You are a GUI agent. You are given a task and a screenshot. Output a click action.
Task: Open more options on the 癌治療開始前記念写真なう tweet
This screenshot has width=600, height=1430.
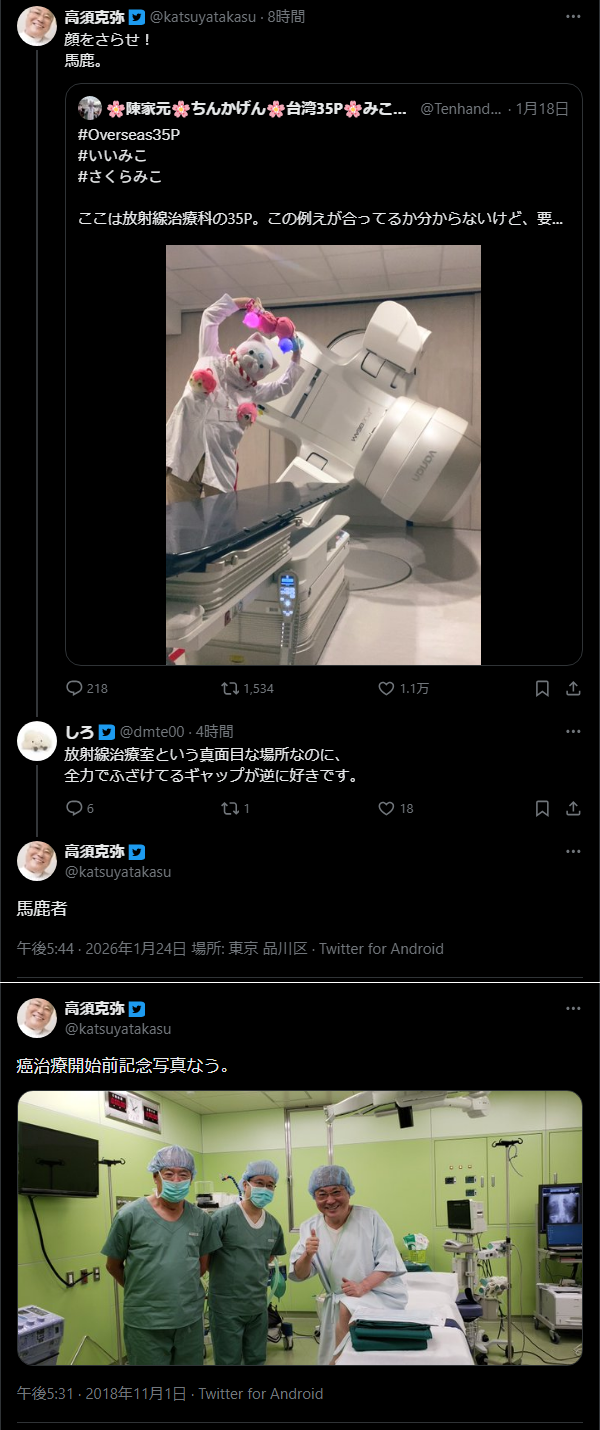573,1009
